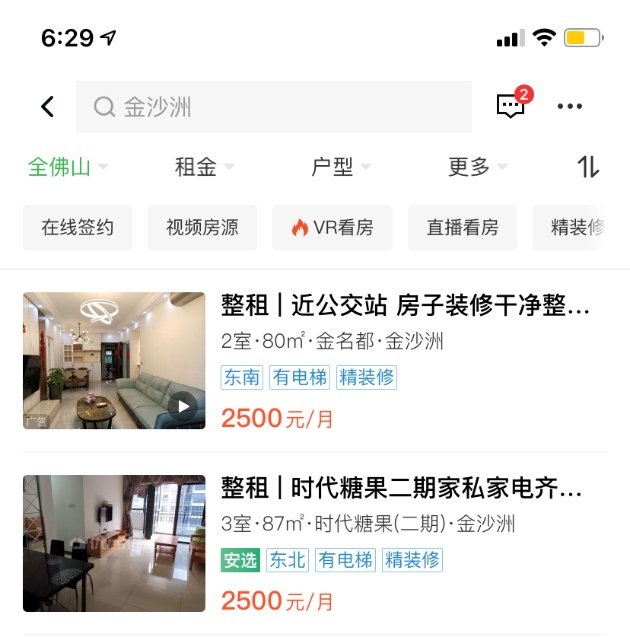Open the three-dot overflow menu
Viewport: 630px width, 637px height.
click(570, 107)
